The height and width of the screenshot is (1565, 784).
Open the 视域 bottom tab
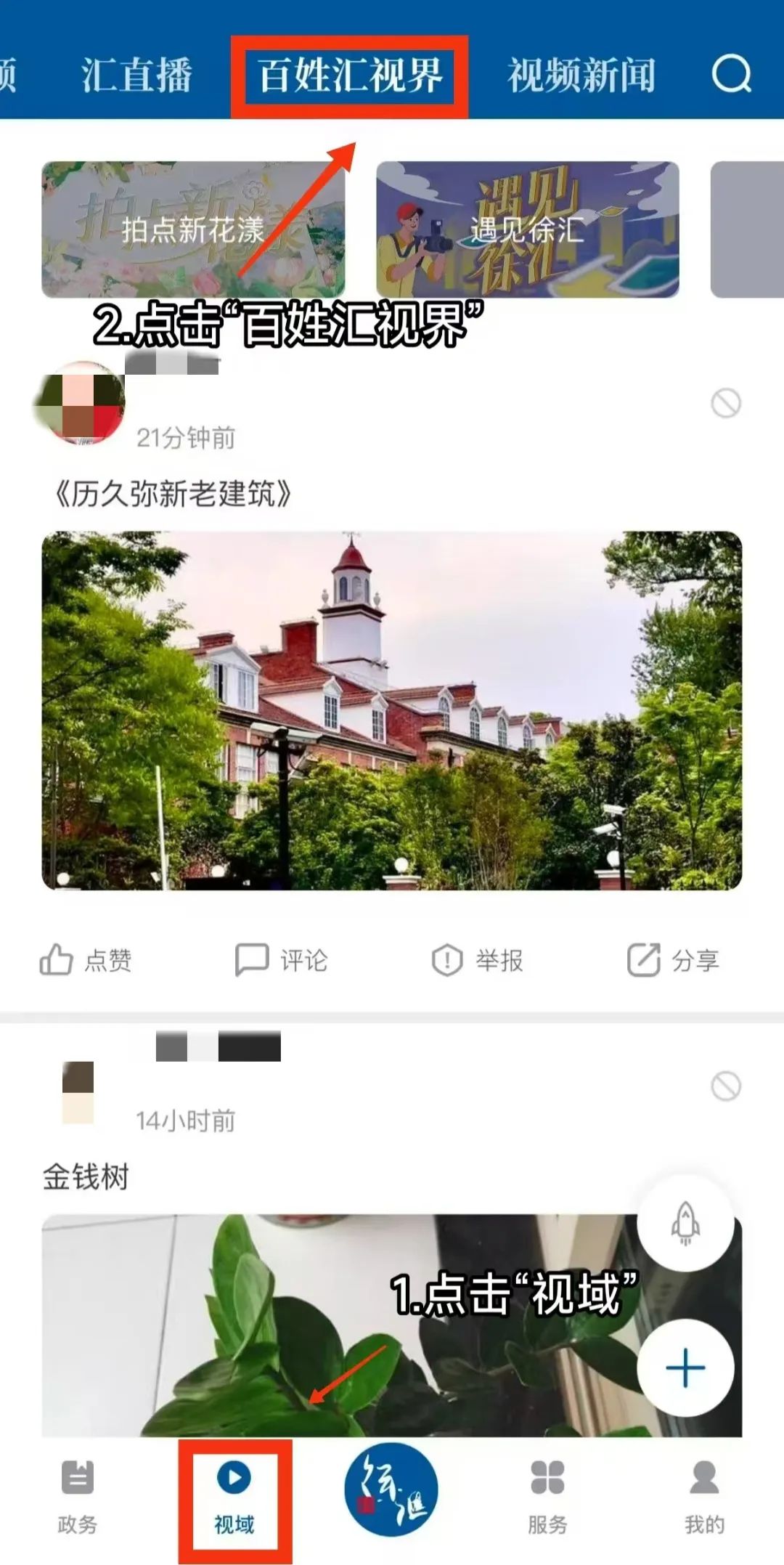[x=234, y=1497]
